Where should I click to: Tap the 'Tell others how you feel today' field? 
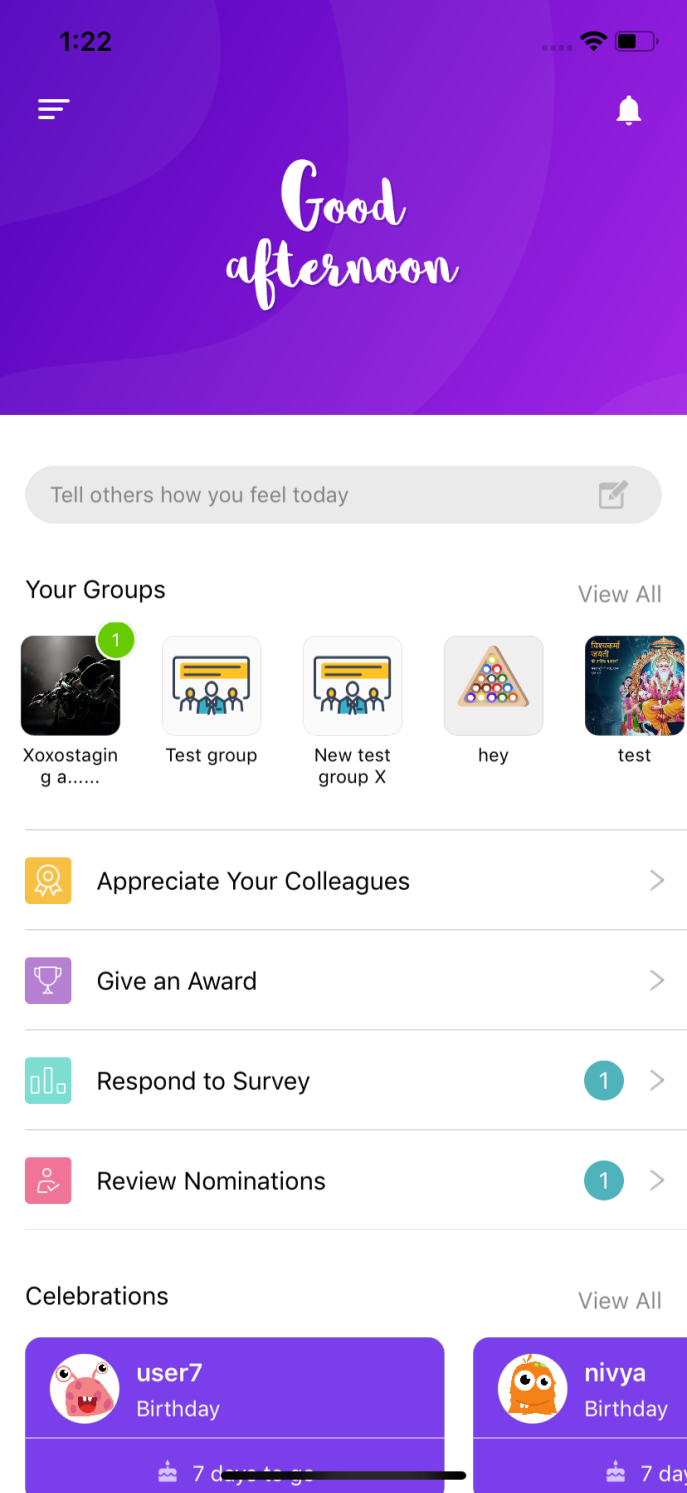tap(343, 494)
